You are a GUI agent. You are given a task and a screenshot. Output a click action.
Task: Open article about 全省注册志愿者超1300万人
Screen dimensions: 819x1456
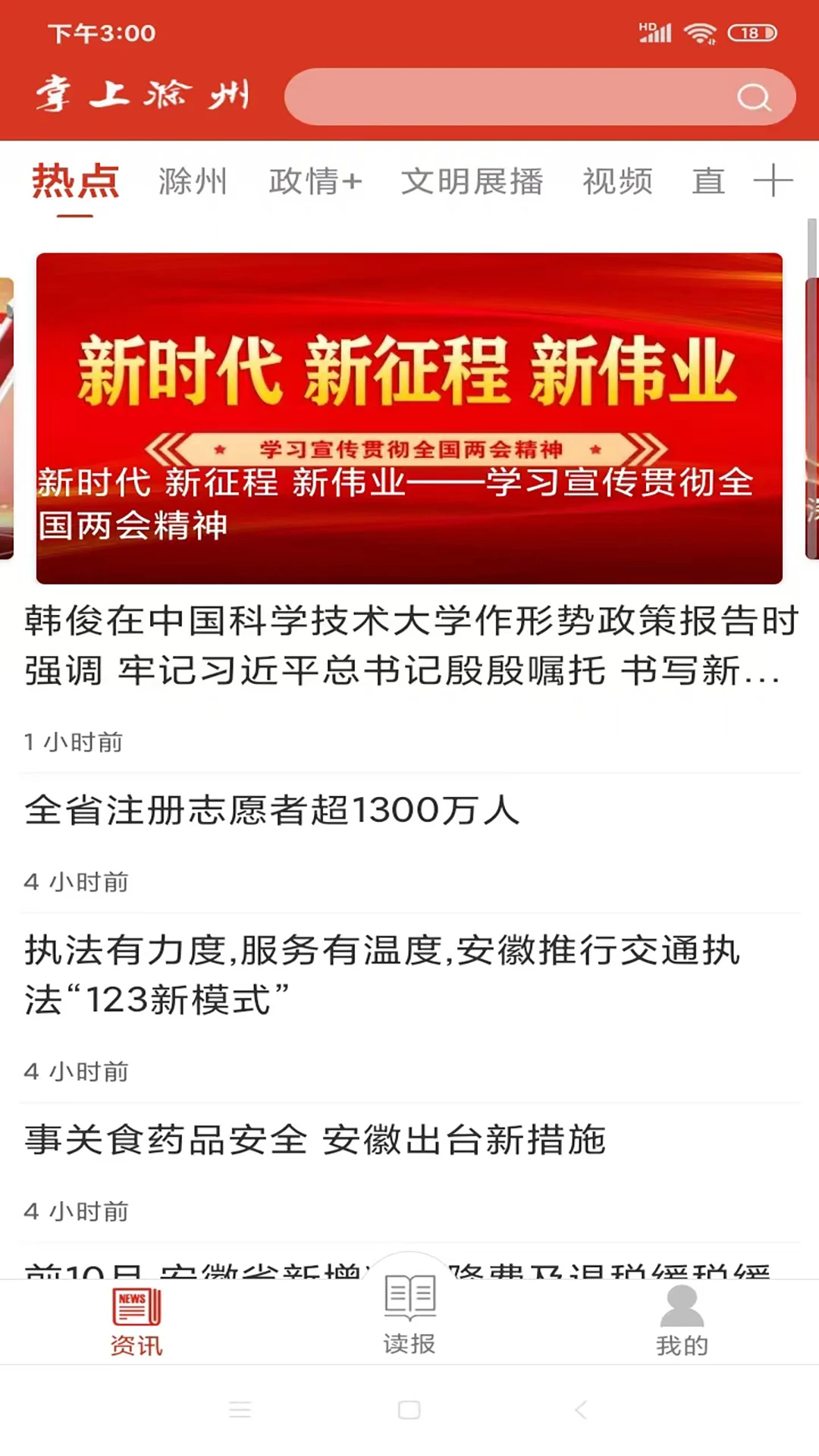[x=271, y=810]
